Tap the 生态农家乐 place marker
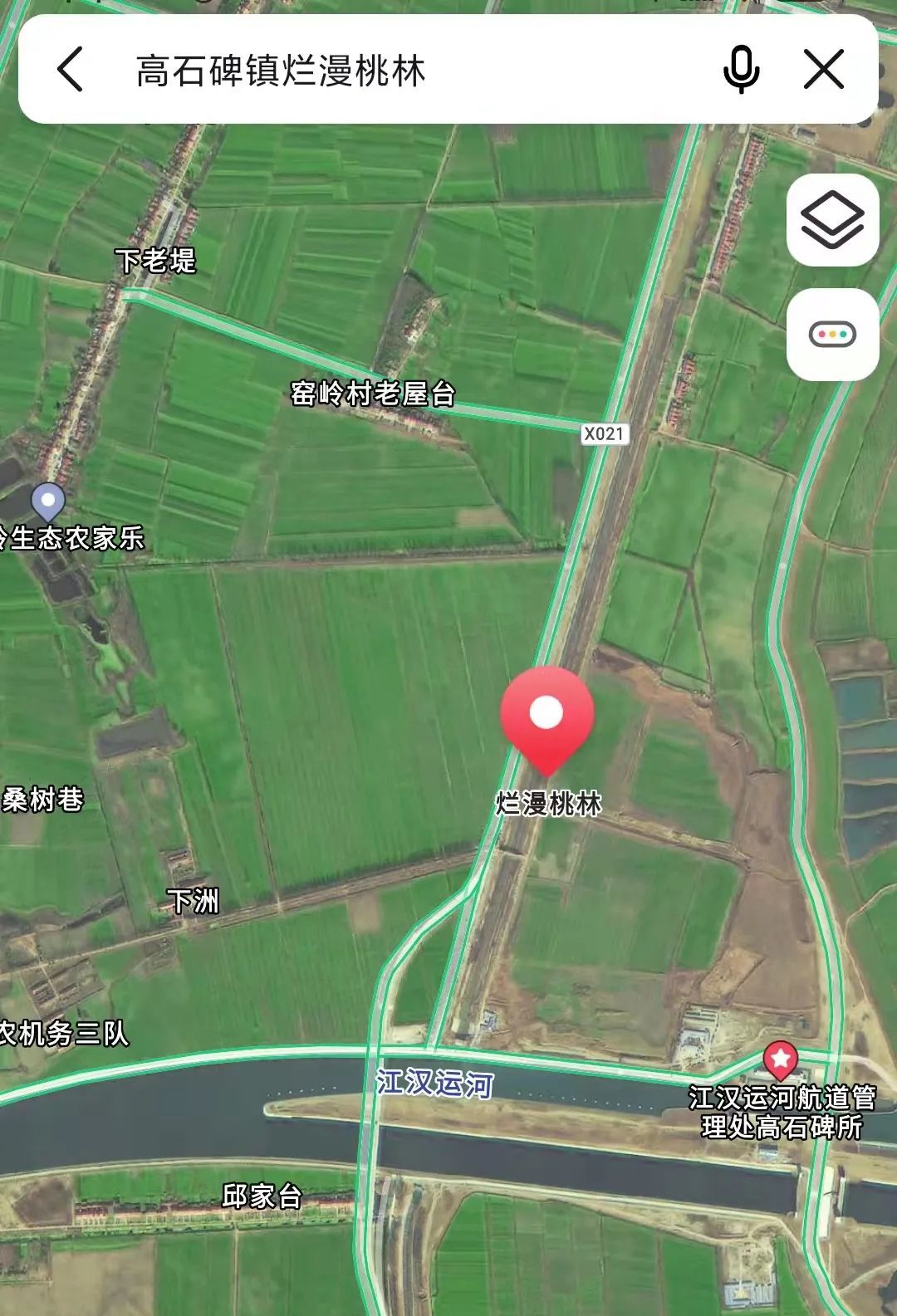 pos(48,501)
